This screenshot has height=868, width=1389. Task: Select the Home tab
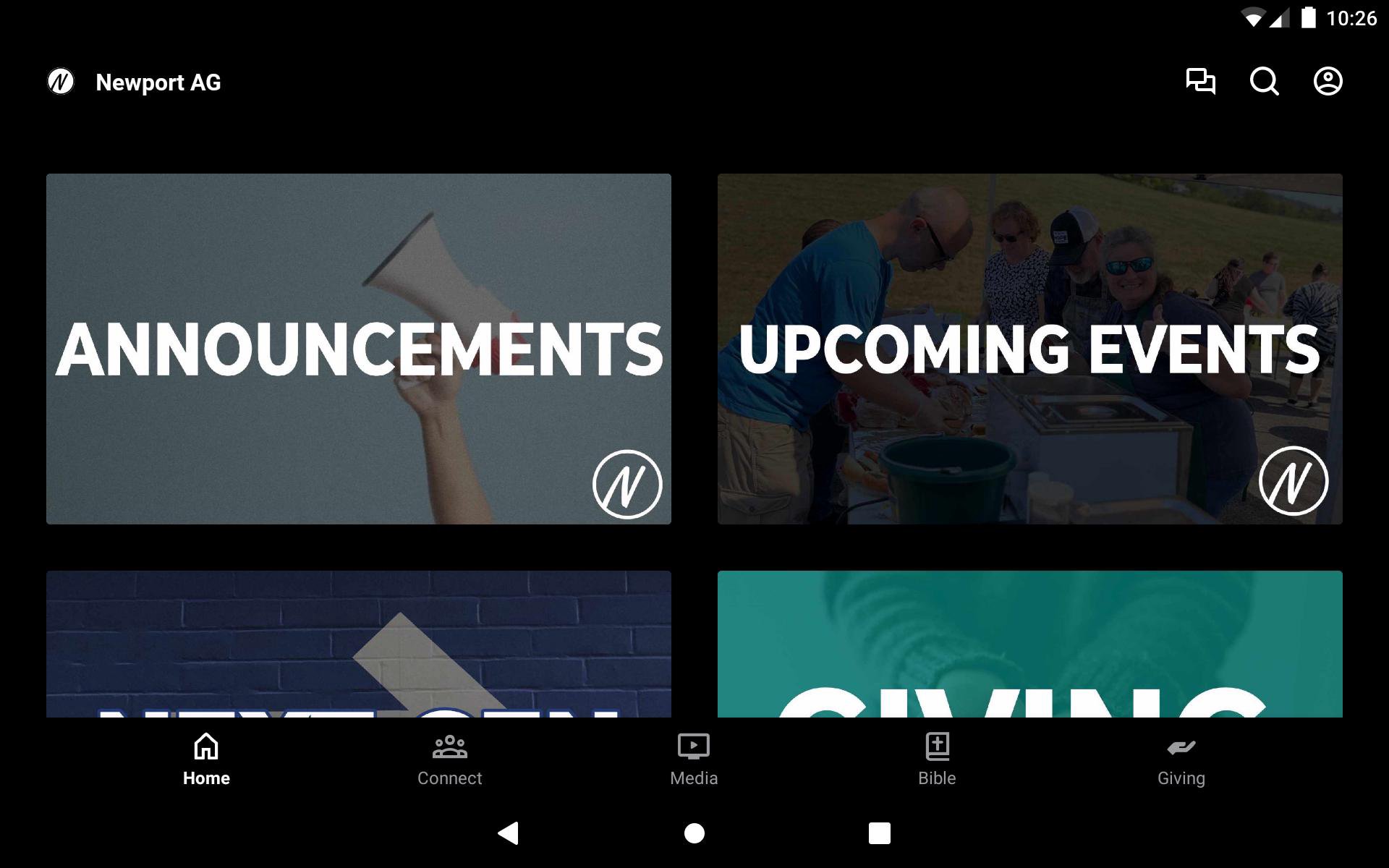pos(206,759)
